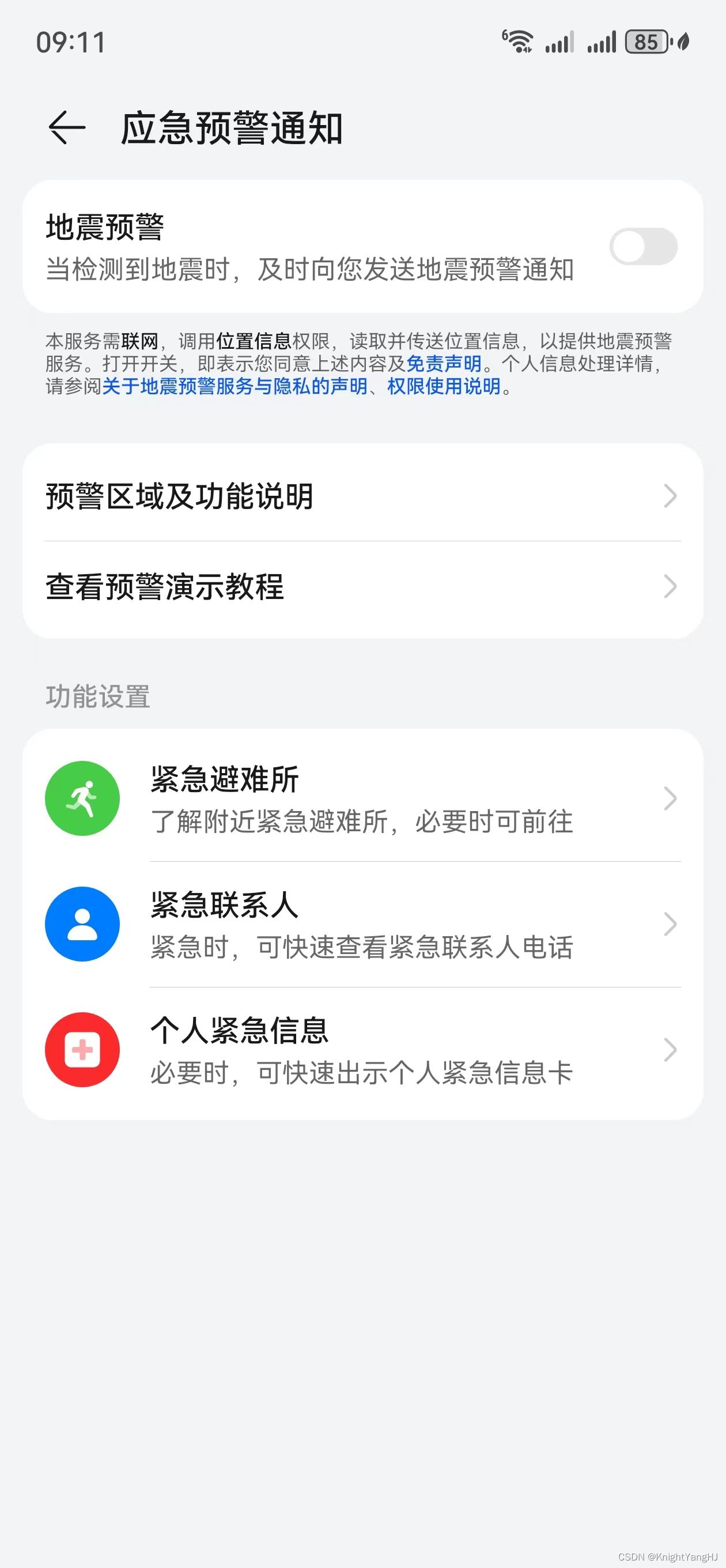Open the 免责声明 link
Image resolution: width=726 pixels, height=1568 pixels.
(444, 363)
